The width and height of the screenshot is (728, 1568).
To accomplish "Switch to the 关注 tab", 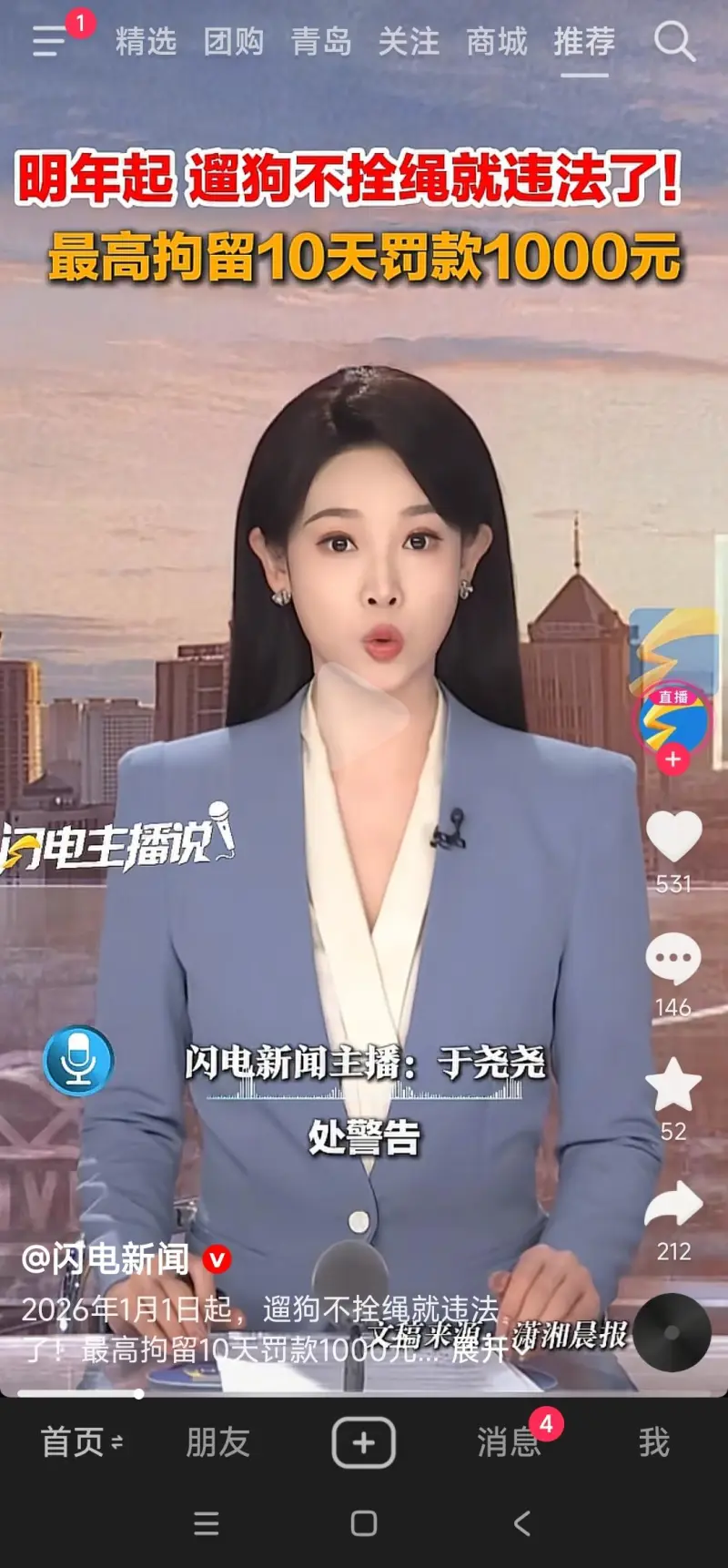I will [409, 42].
